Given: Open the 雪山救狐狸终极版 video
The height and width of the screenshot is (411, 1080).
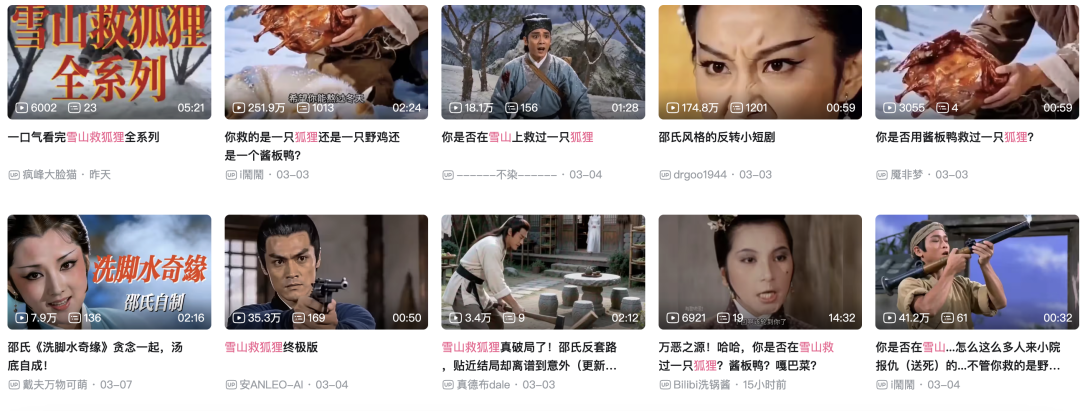Looking at the screenshot, I should click(x=326, y=272).
